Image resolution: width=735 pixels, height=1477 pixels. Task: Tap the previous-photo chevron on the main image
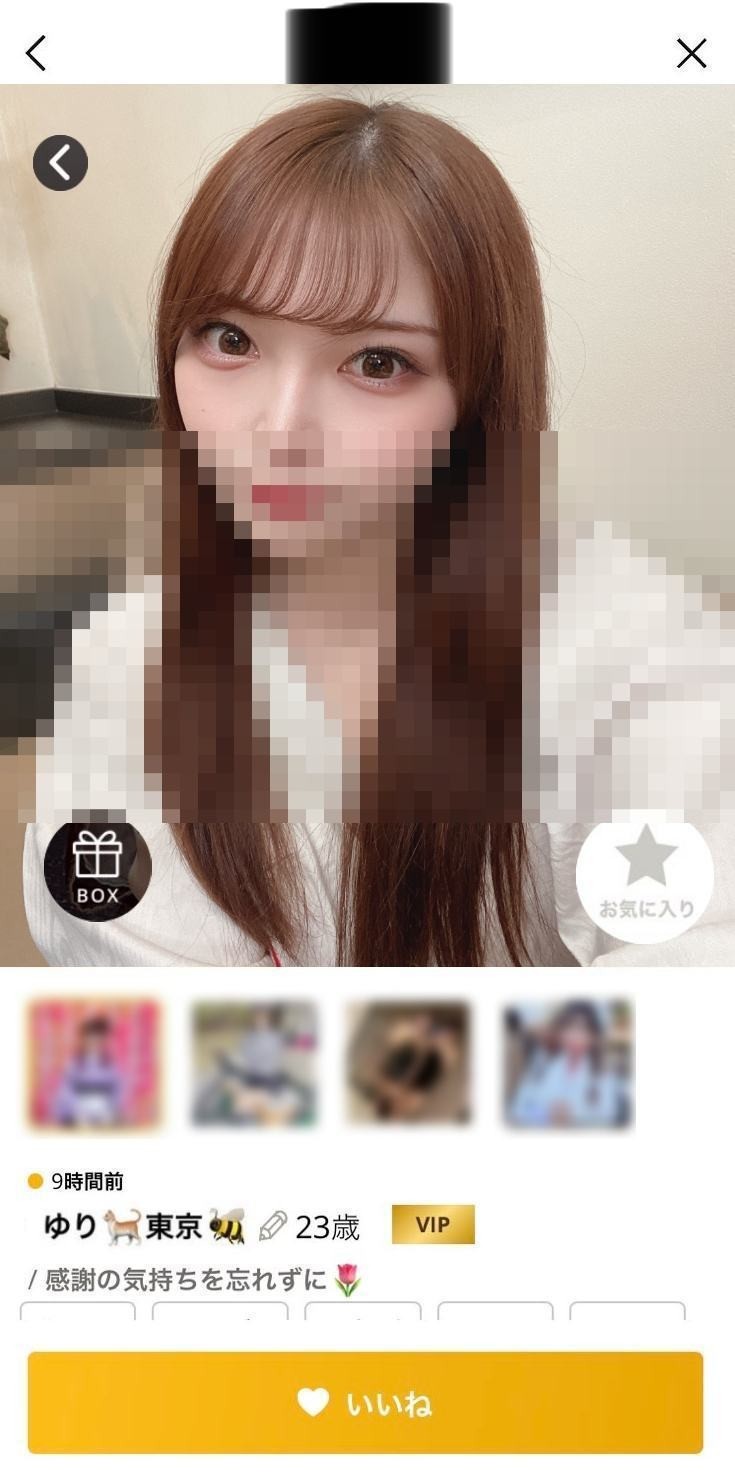click(x=60, y=162)
